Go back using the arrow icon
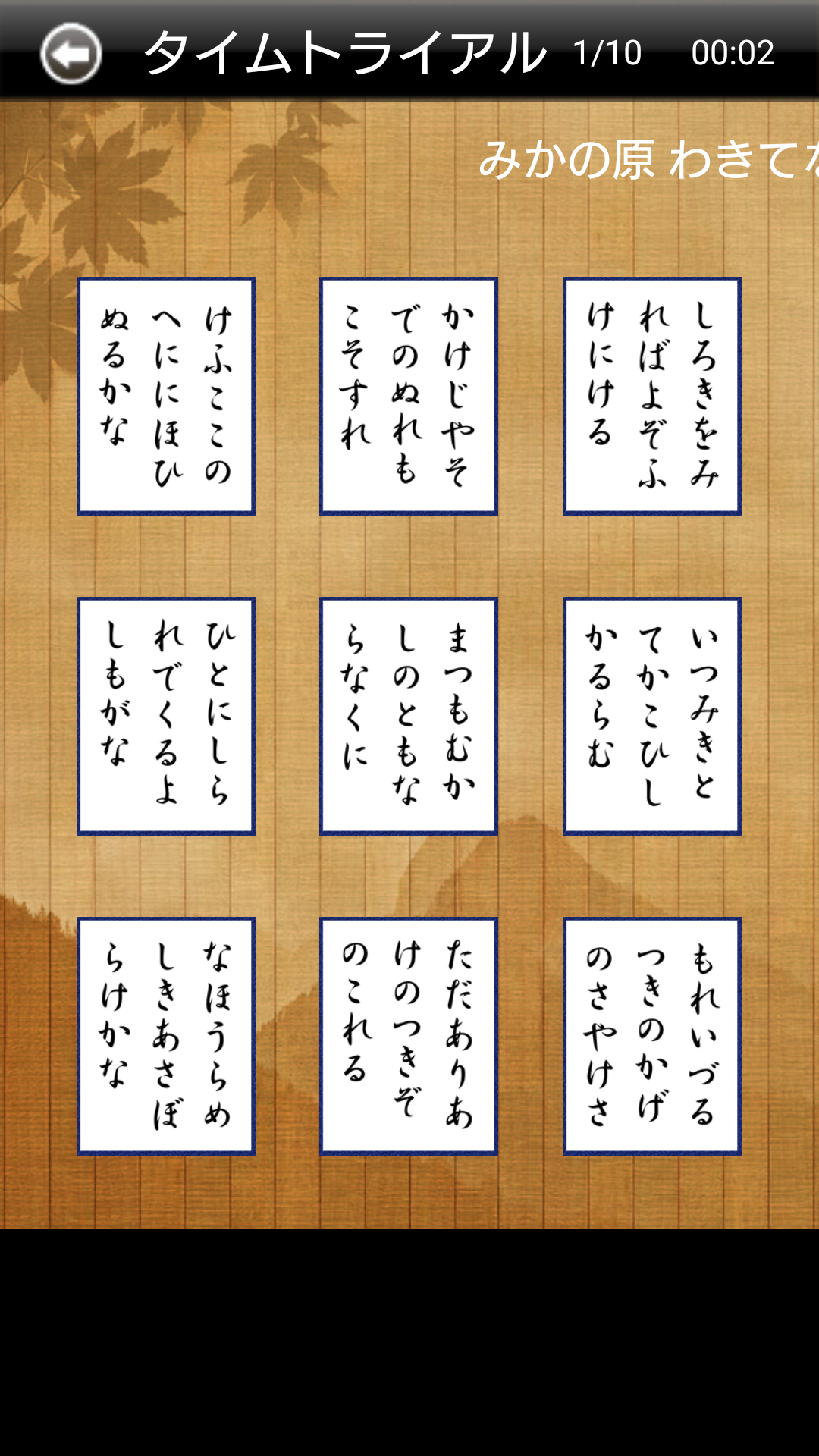 pos(71,53)
